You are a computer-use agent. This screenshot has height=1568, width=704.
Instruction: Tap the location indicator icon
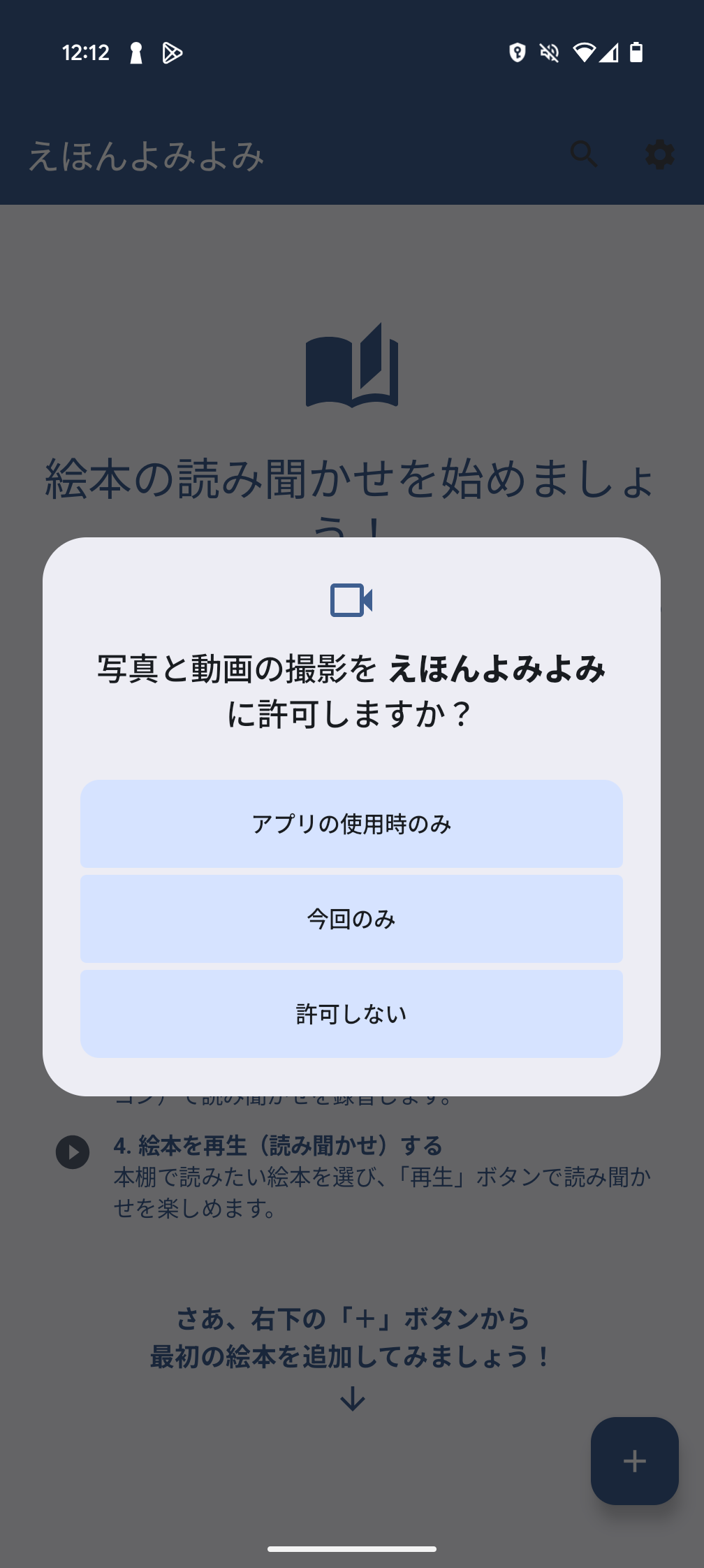pos(517,52)
